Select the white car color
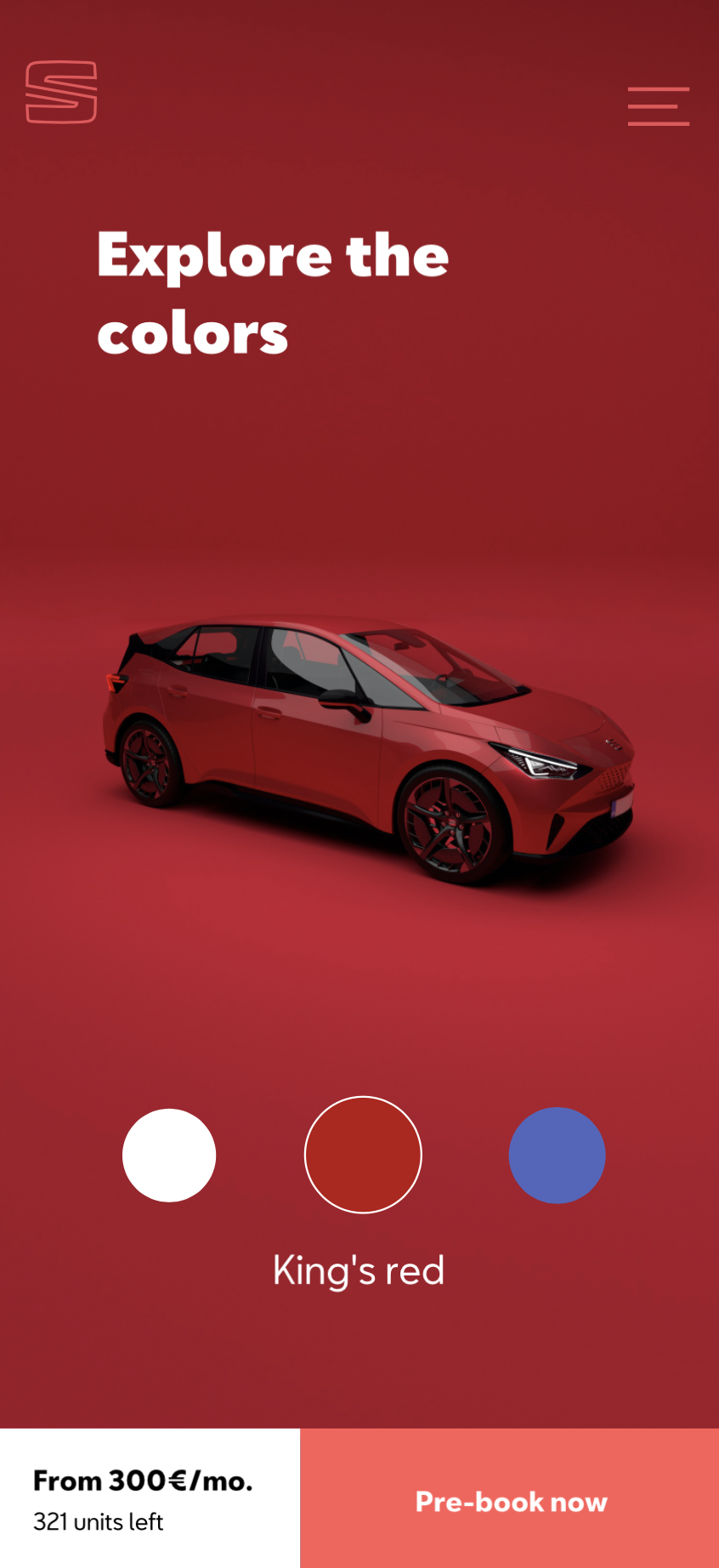 [169, 1155]
